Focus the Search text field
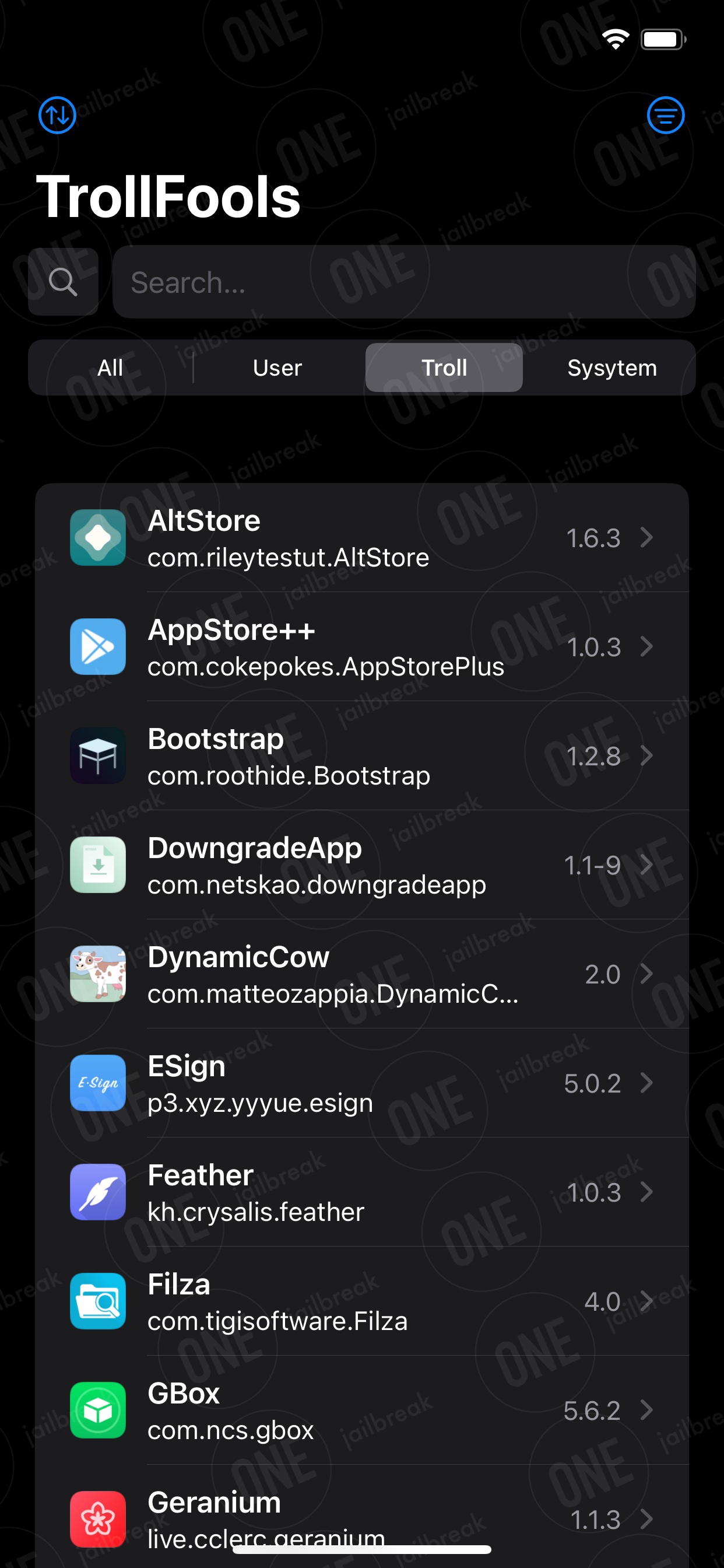Viewport: 724px width, 1568px height. point(404,282)
